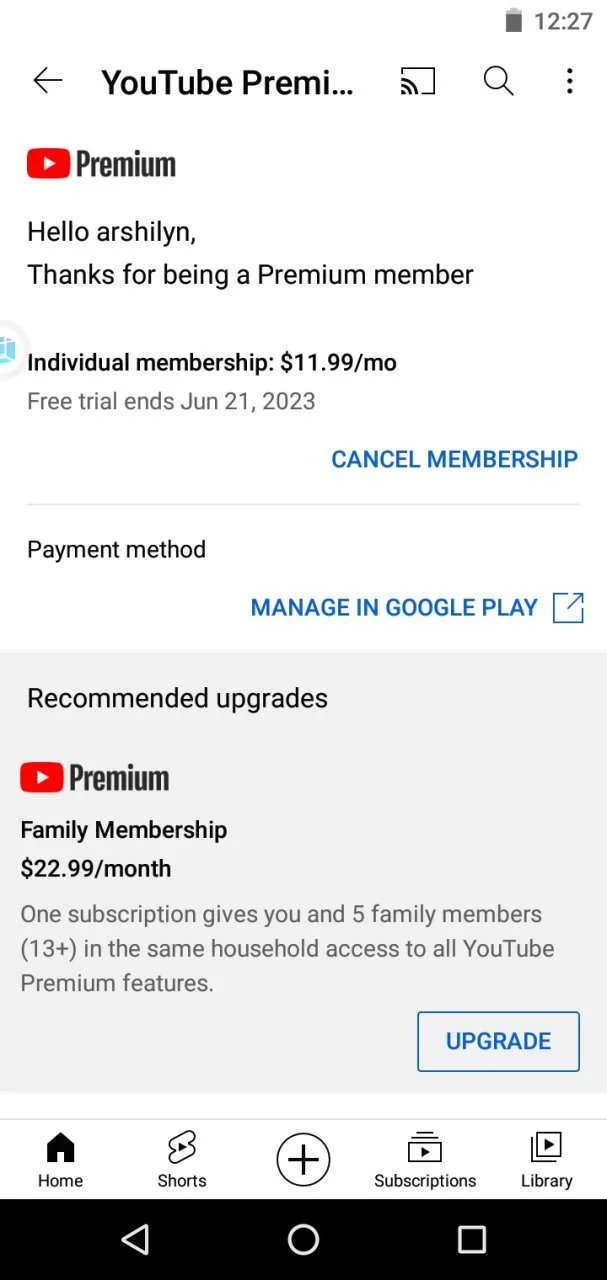Switch to the Home tab
Viewport: 607px width, 1280px height.
tap(61, 1160)
